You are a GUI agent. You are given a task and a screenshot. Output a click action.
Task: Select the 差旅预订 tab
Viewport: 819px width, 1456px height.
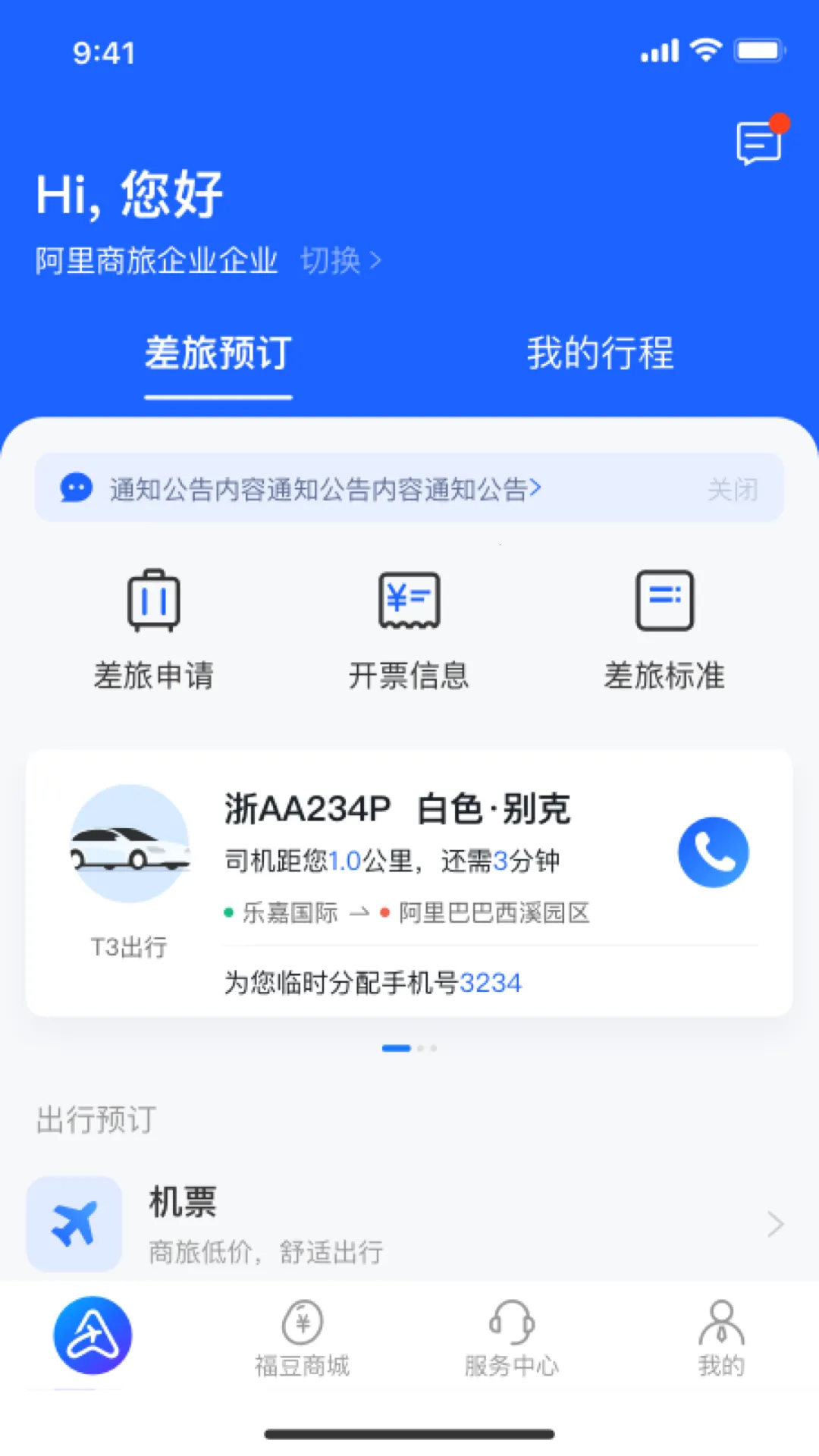(217, 353)
